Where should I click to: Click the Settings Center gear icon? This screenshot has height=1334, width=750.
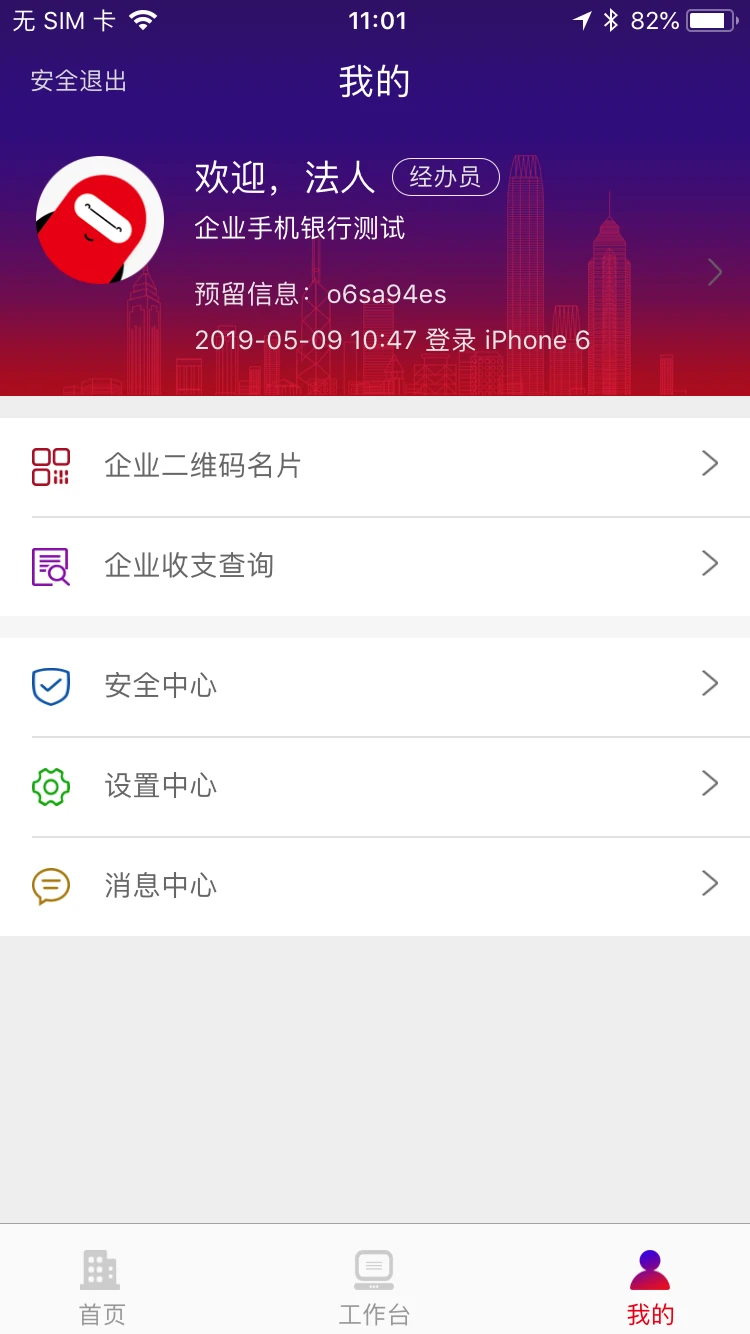pyautogui.click(x=51, y=786)
